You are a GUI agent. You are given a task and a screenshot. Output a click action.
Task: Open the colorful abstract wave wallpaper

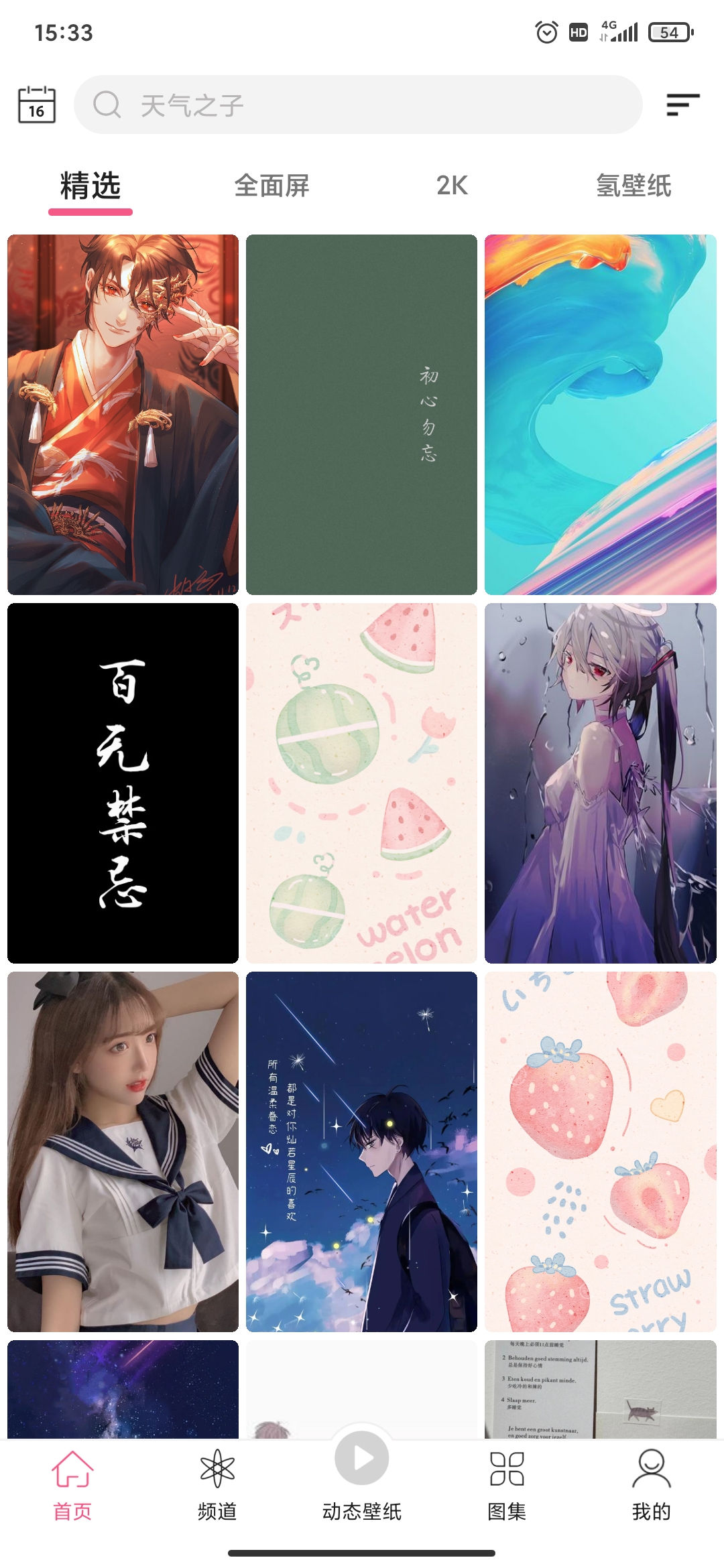tap(600, 414)
